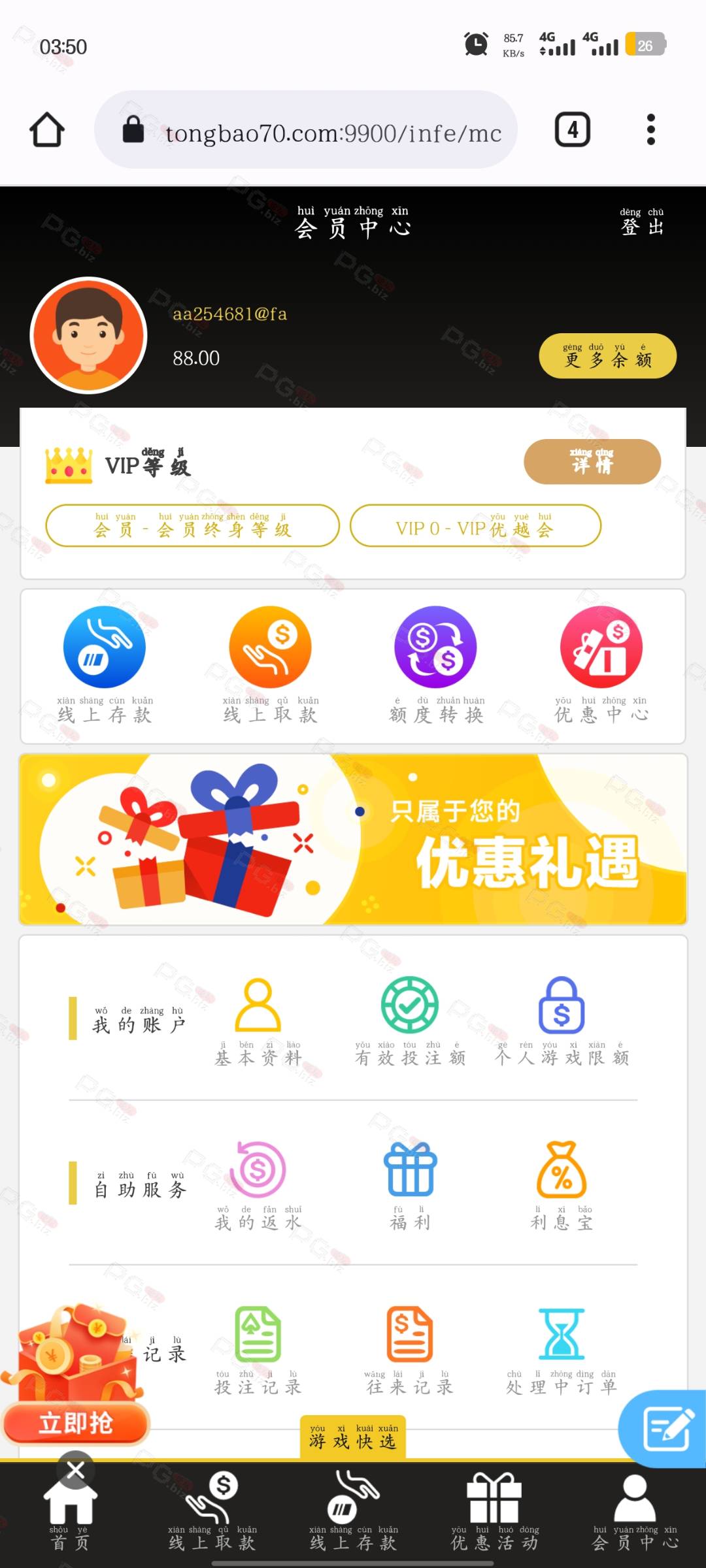Open the 优惠礼遇 promotional banner

[353, 839]
